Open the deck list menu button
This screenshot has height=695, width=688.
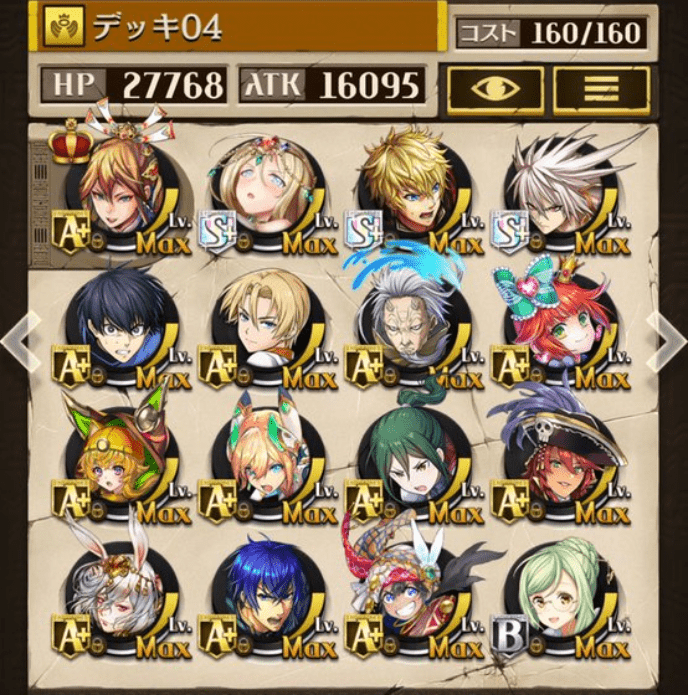601,90
